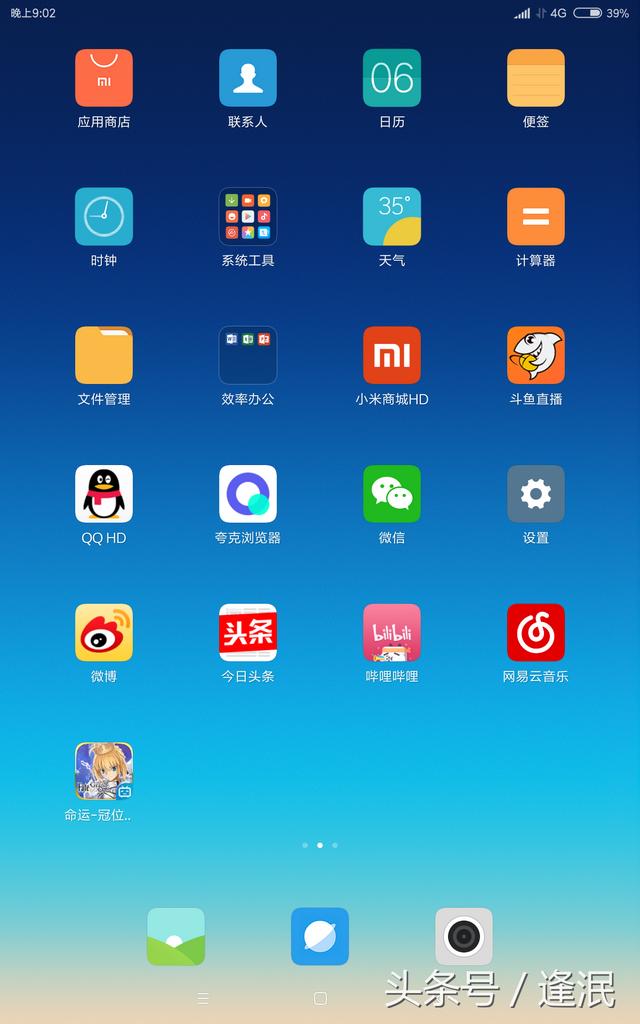Open 哔哩哔哩 bilibili
This screenshot has height=1024, width=640.
(x=392, y=632)
